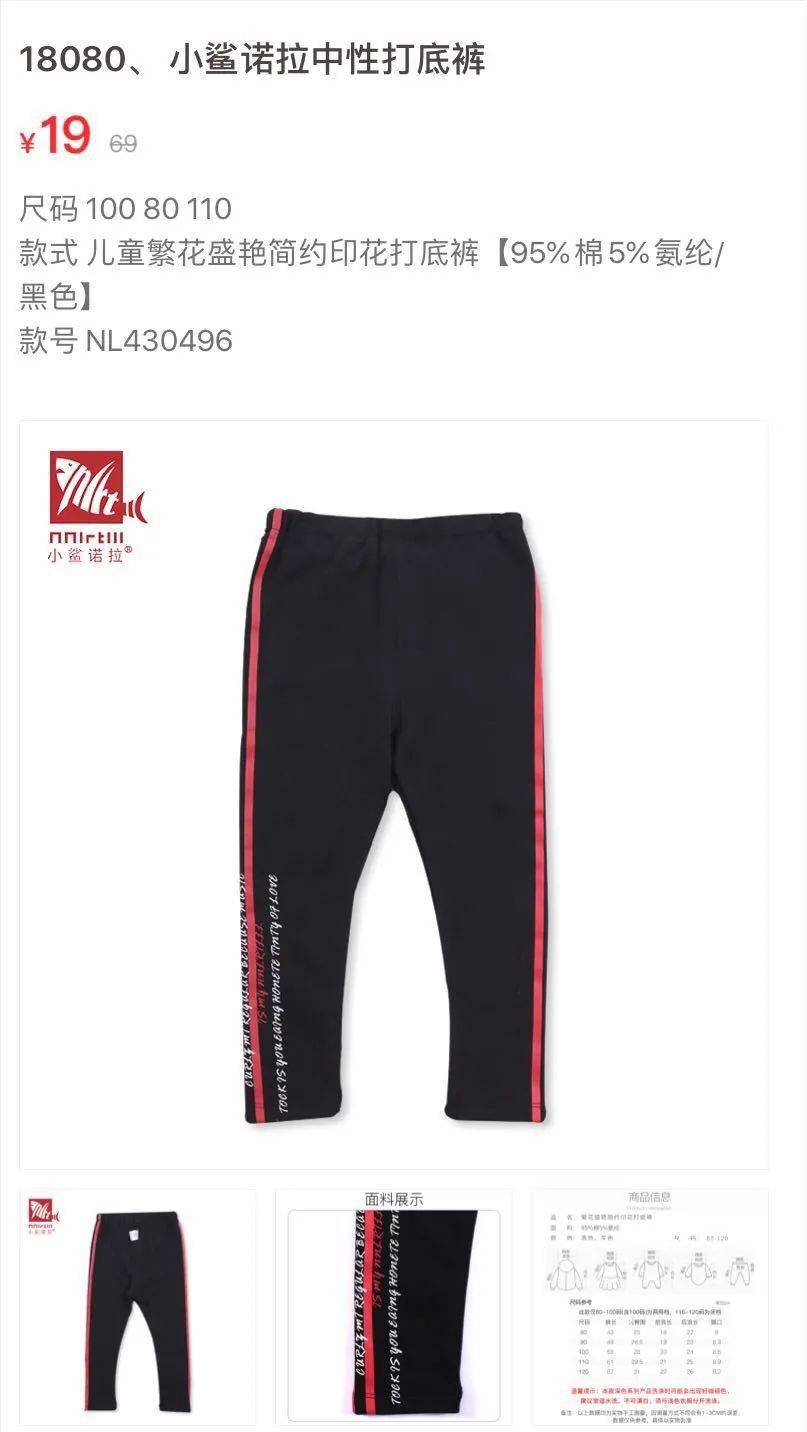This screenshot has height=1432, width=807.
Task: Open the large black leggings product photo
Action: (394, 794)
